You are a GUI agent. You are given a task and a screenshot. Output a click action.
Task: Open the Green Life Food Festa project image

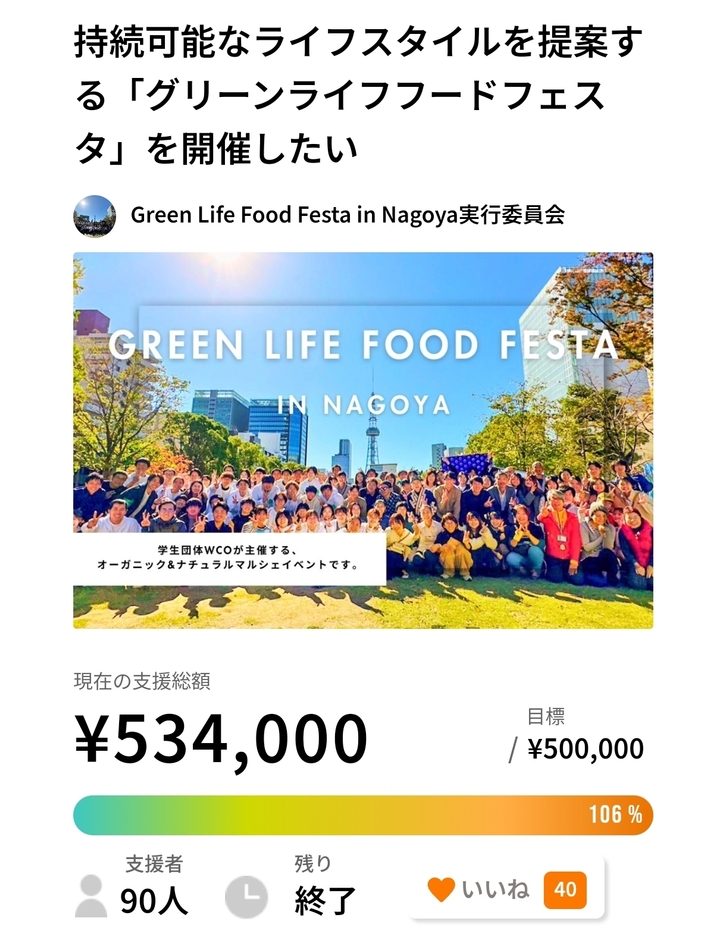tap(363, 440)
